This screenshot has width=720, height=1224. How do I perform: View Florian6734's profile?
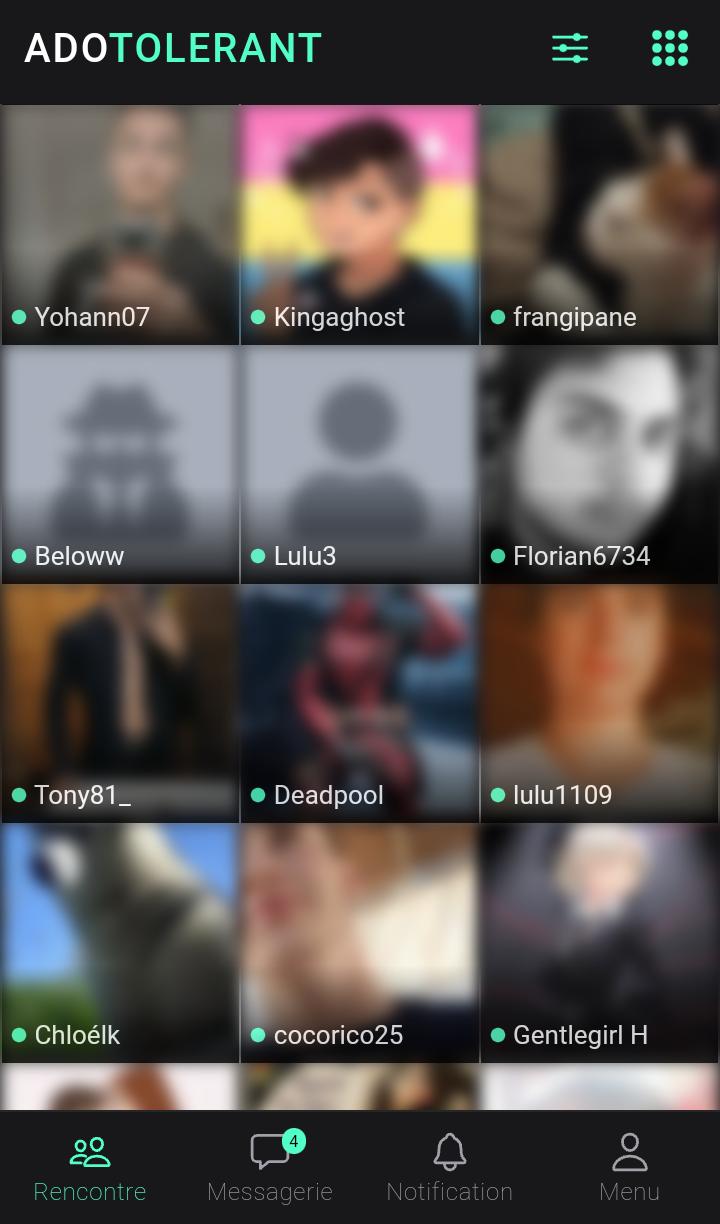pyautogui.click(x=600, y=465)
